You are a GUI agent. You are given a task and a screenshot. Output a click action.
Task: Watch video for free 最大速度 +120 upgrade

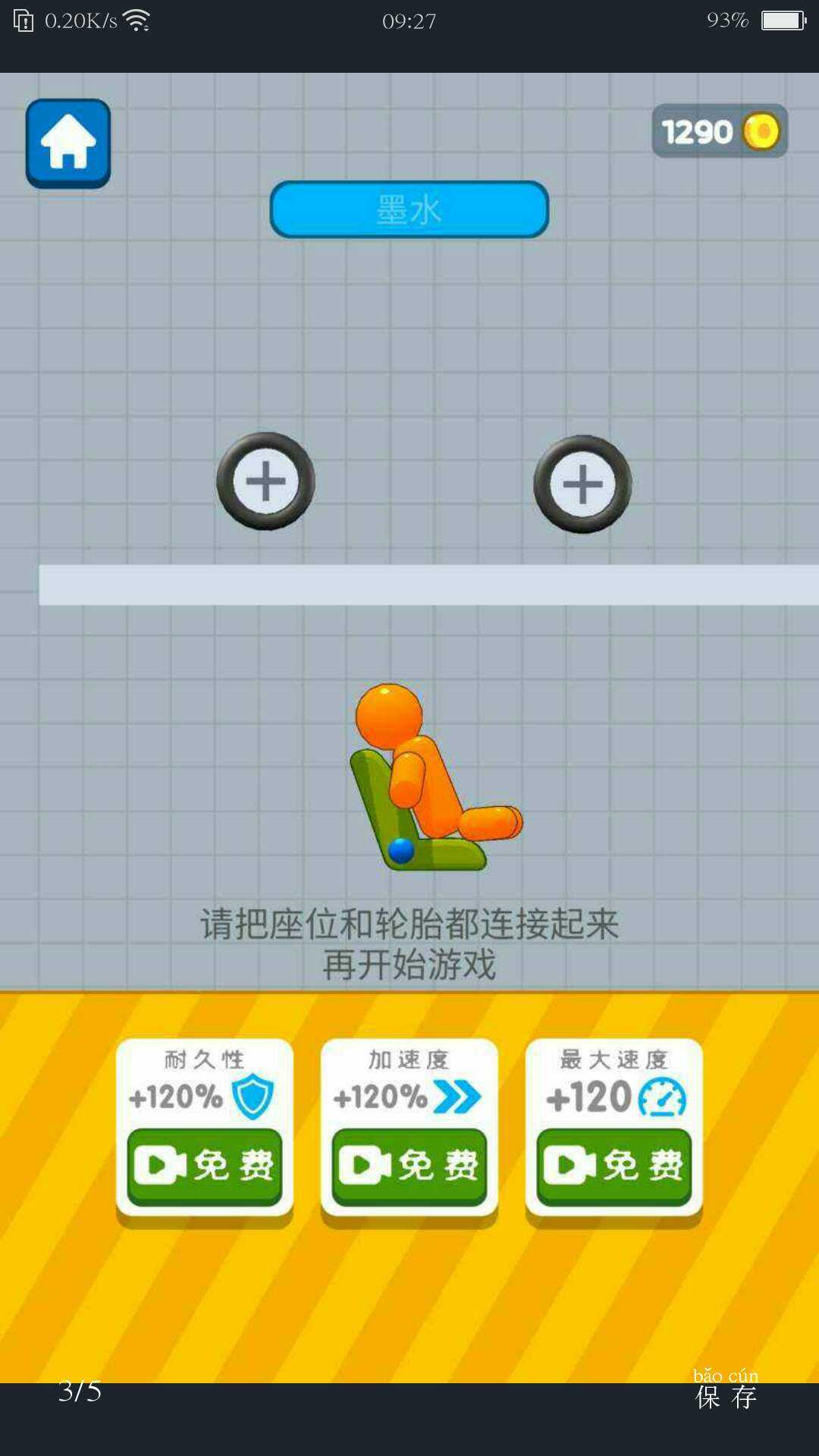click(x=614, y=1166)
